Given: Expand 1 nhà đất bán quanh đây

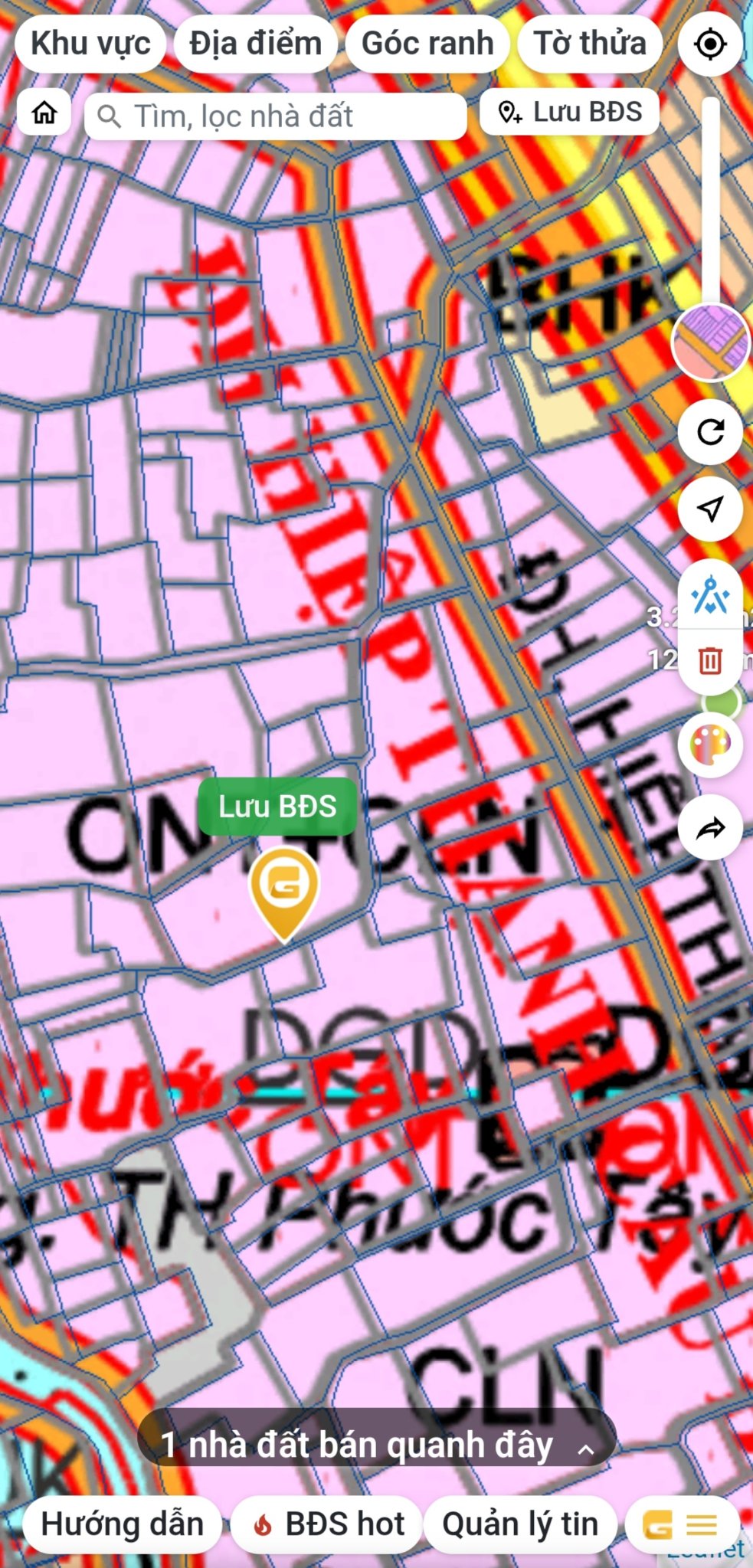Looking at the screenshot, I should tap(377, 1446).
